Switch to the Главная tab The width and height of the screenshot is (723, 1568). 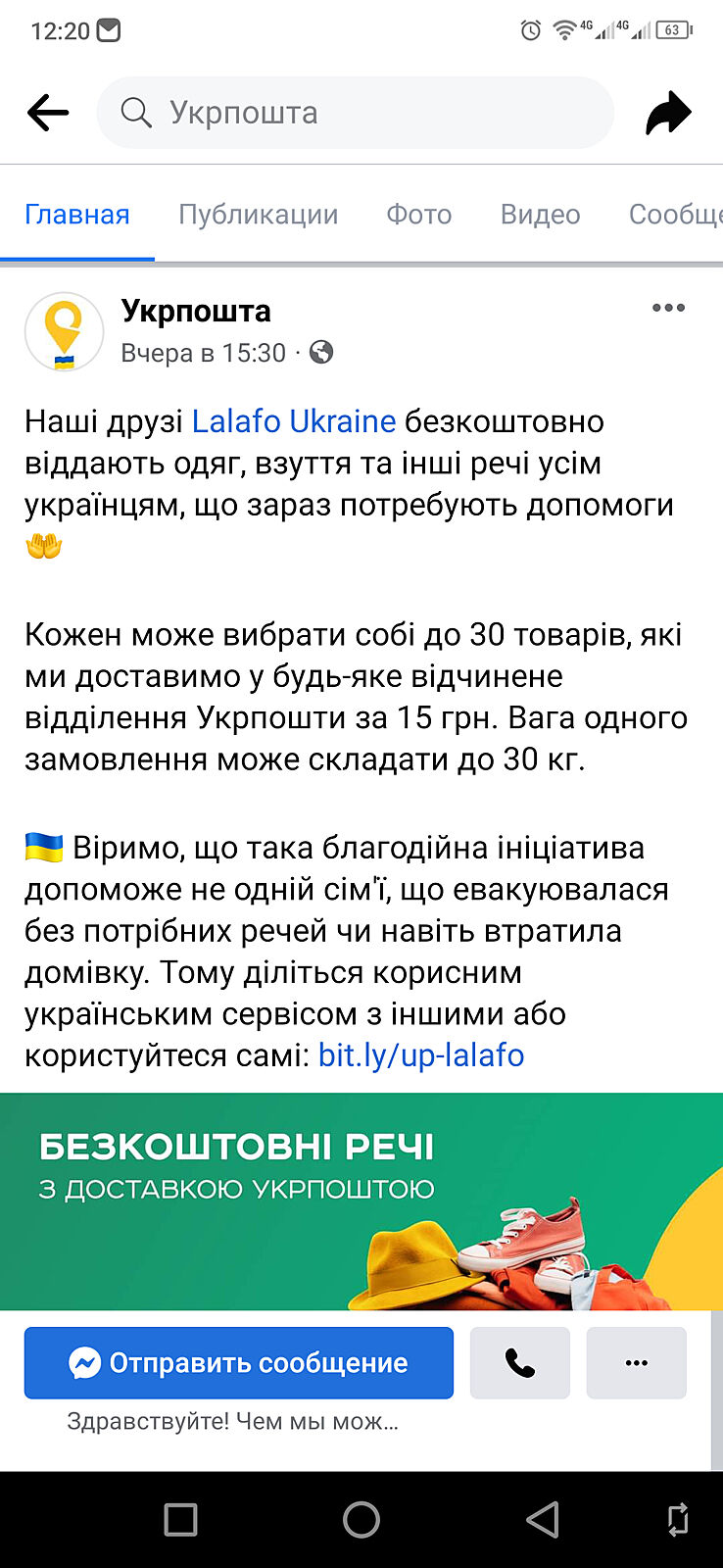pyautogui.click(x=77, y=215)
